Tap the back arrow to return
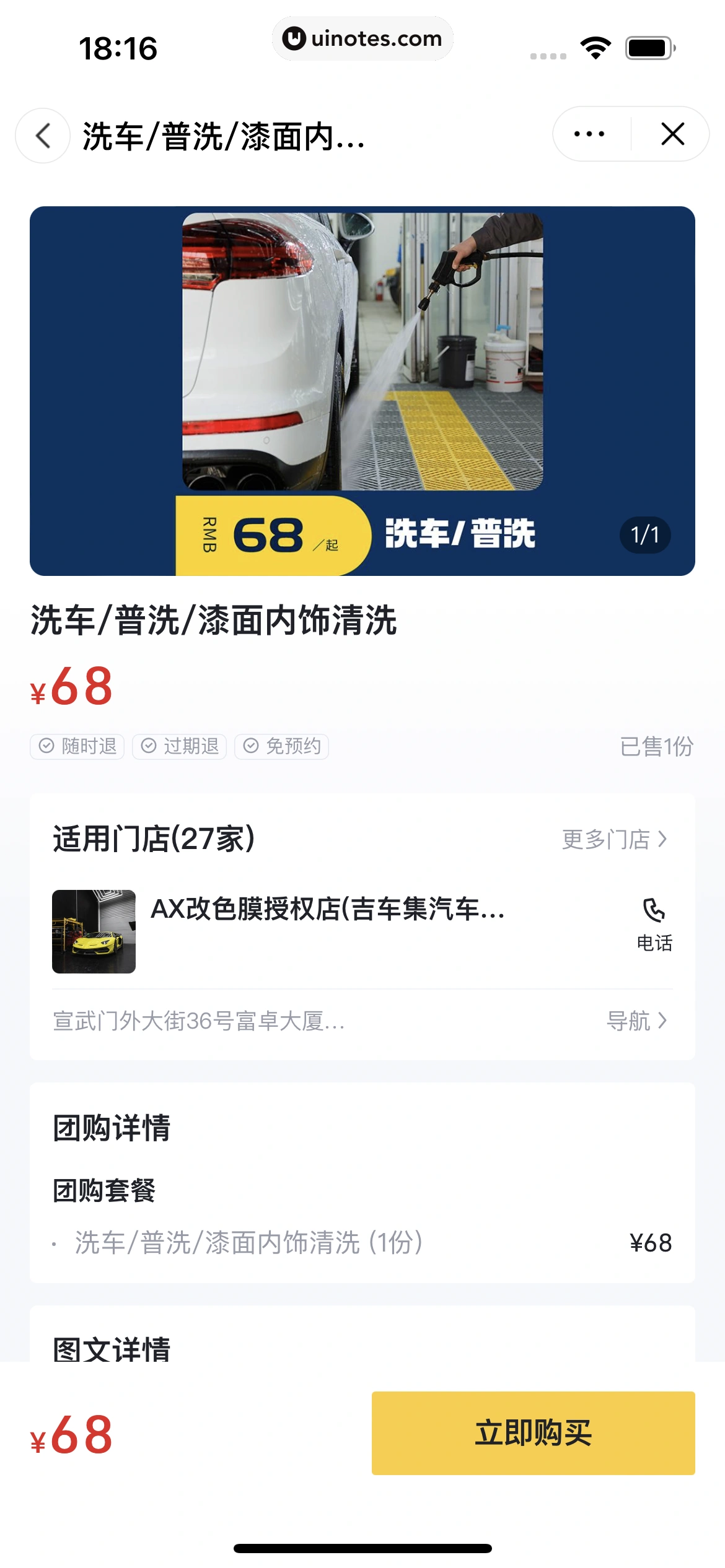Screen dimensions: 725x1568 [x=43, y=134]
